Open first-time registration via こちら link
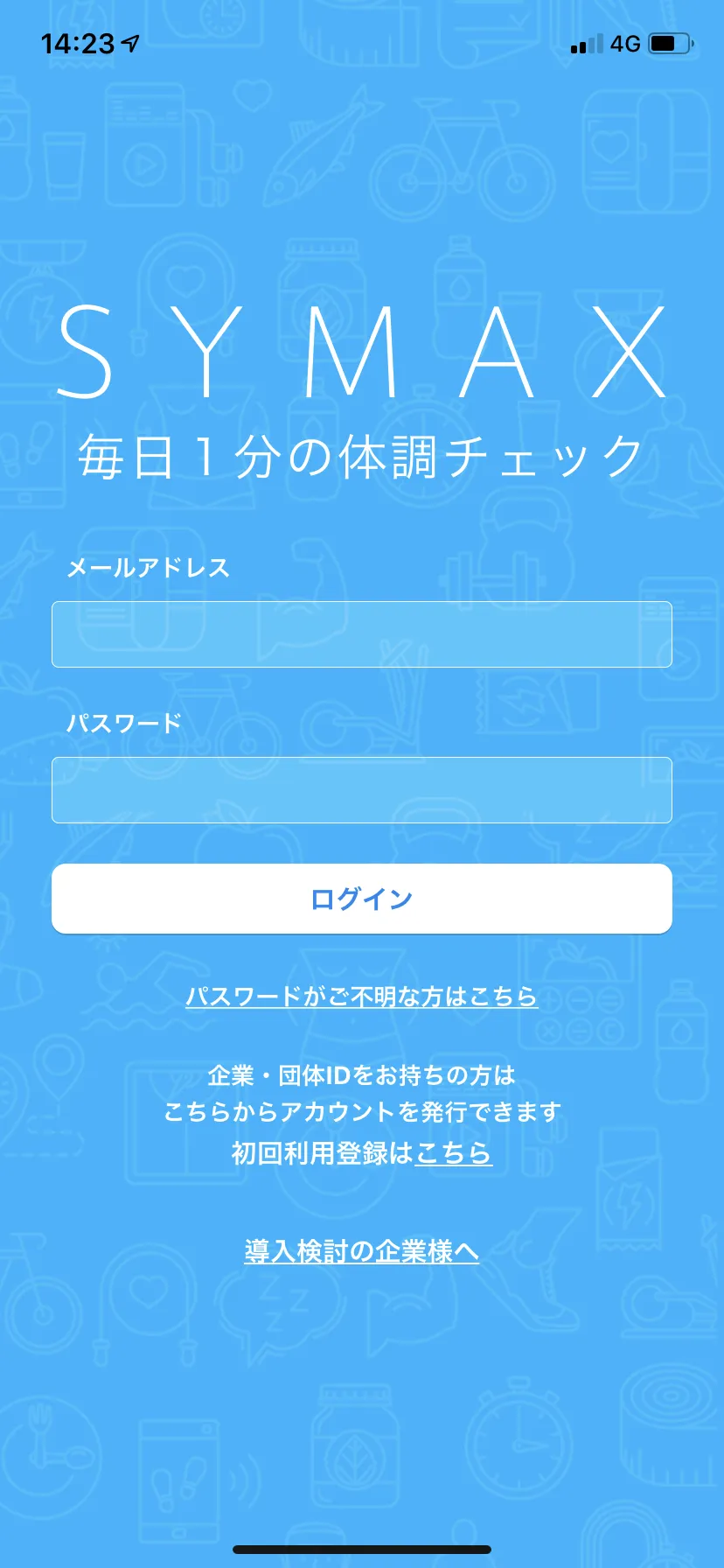This screenshot has width=724, height=1568. point(453,1153)
